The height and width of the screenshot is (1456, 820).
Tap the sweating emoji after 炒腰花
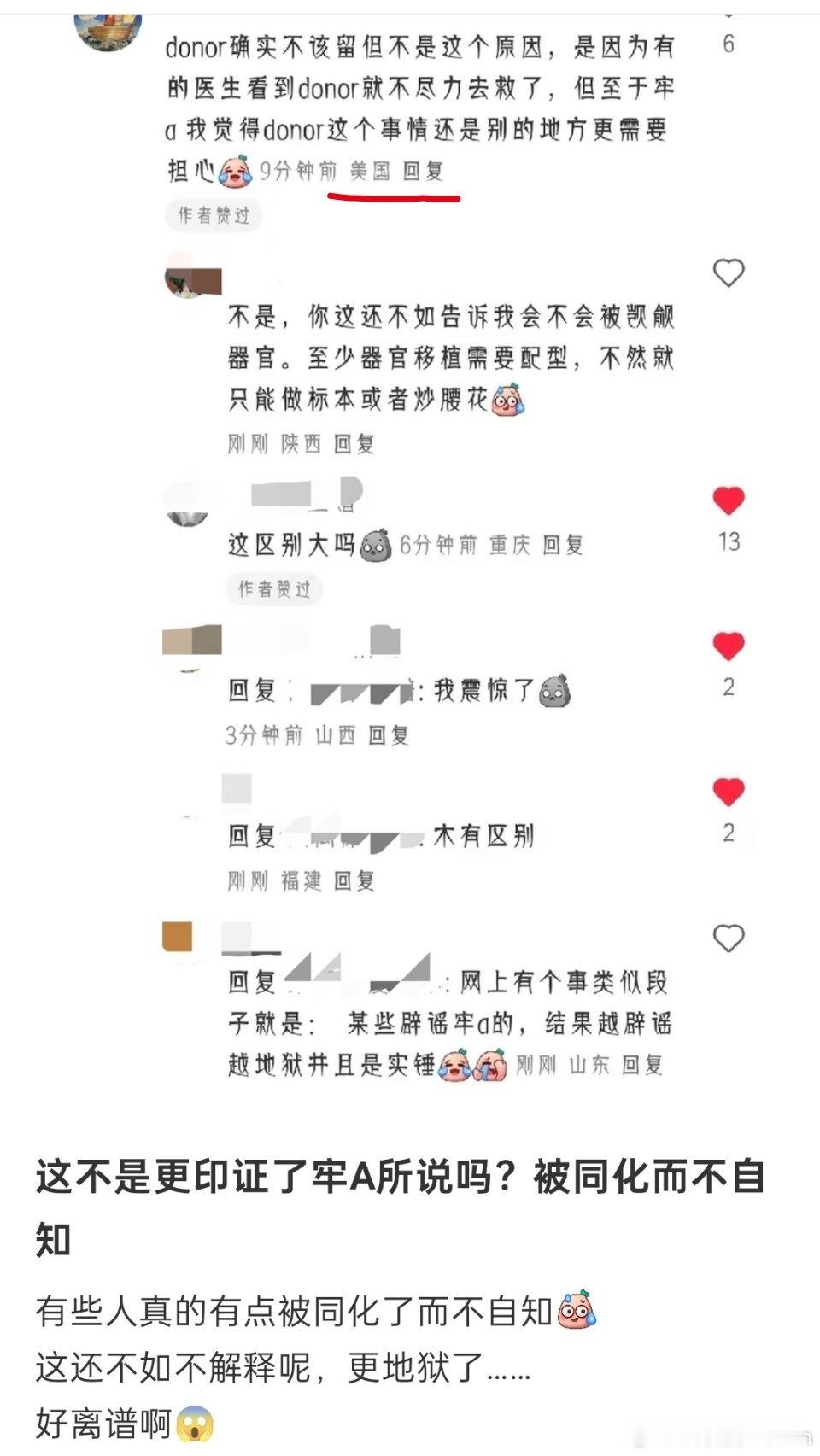(x=507, y=403)
